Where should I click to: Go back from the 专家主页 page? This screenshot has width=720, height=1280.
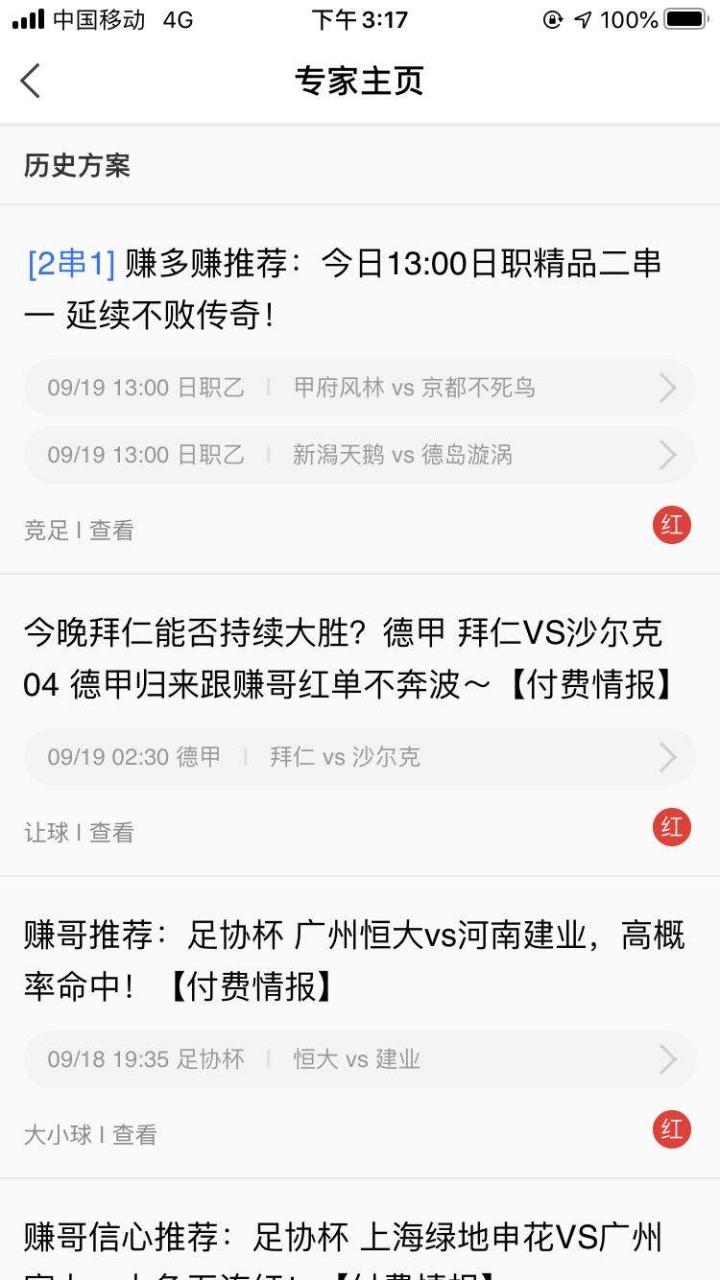(32, 80)
